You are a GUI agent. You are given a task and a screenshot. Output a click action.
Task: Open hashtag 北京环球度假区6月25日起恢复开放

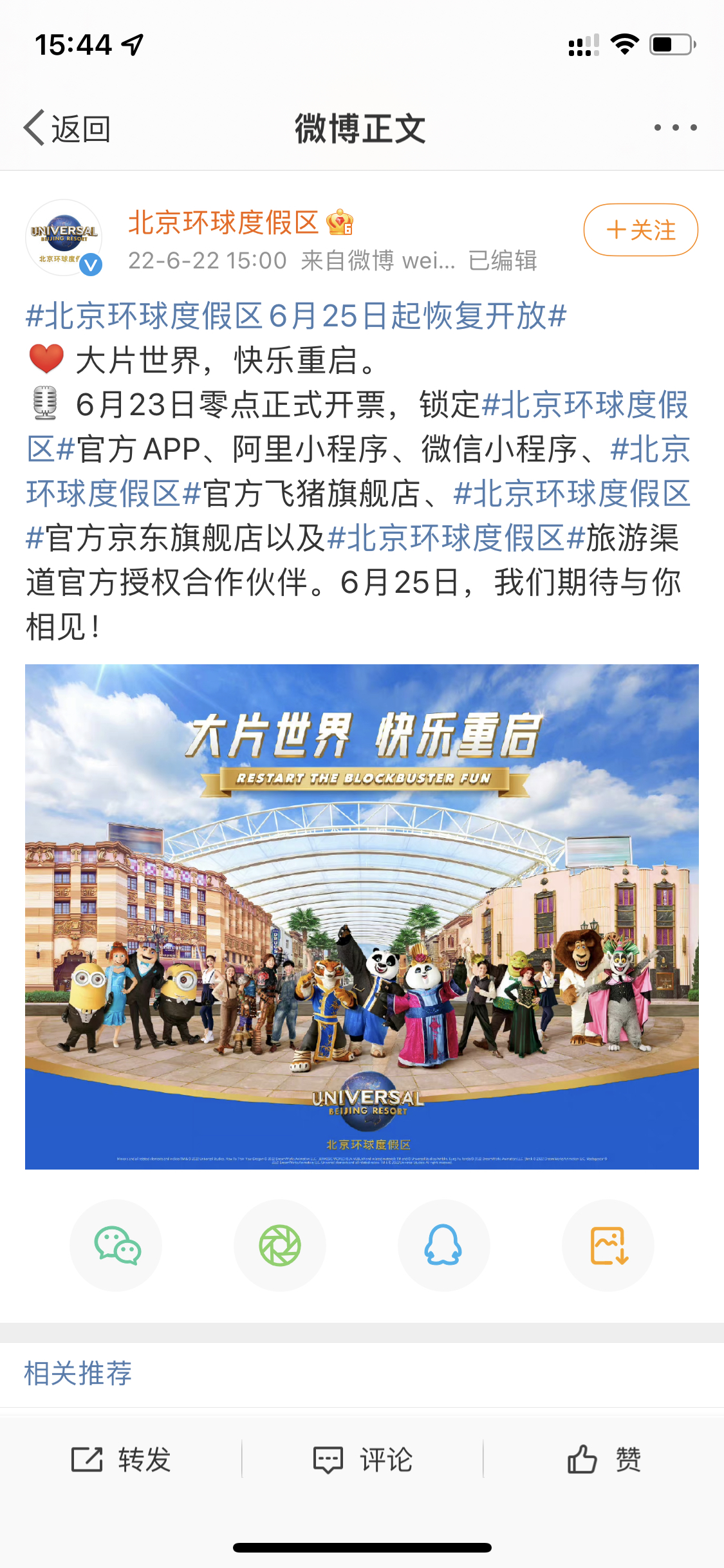(x=296, y=316)
